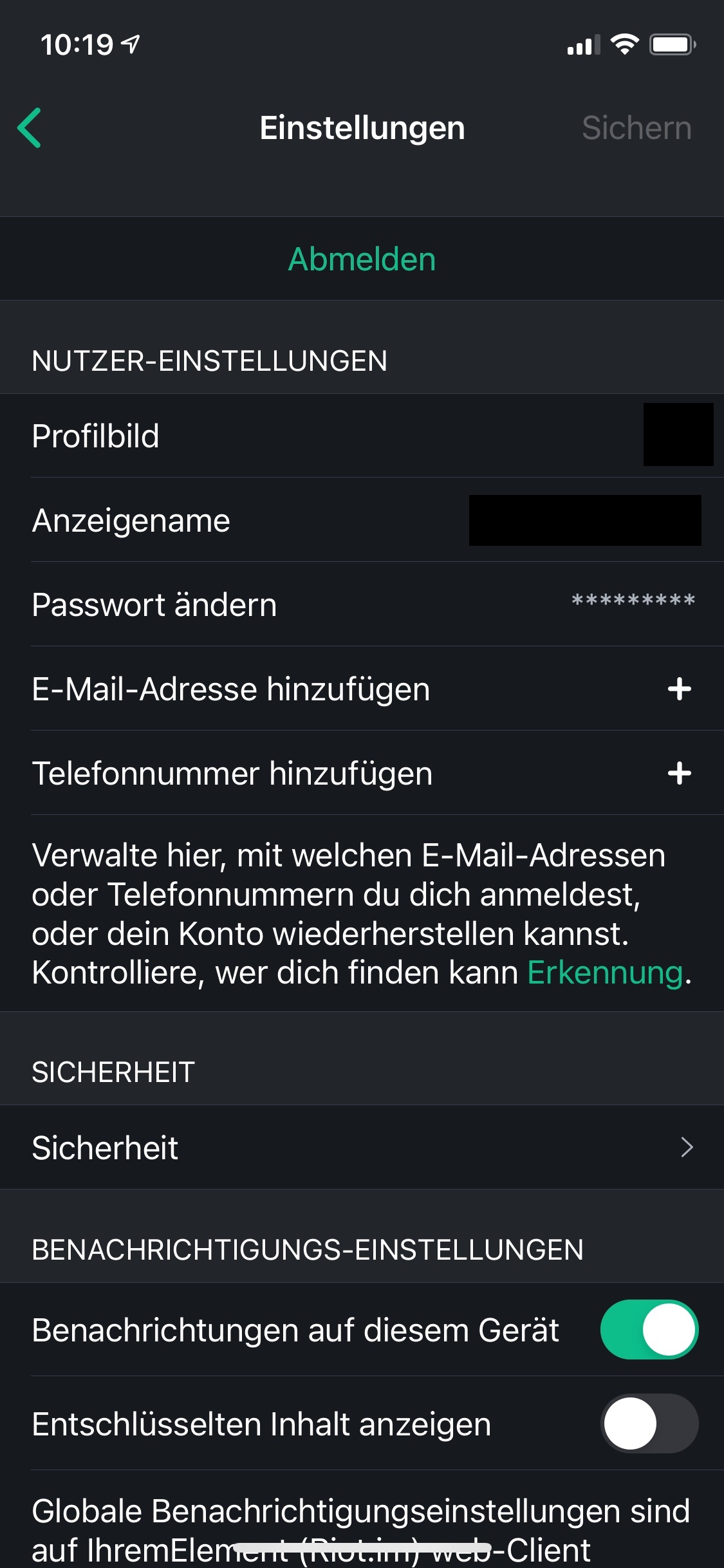The width and height of the screenshot is (724, 1568).
Task: Tap Sichern to save changes
Action: pos(637,127)
